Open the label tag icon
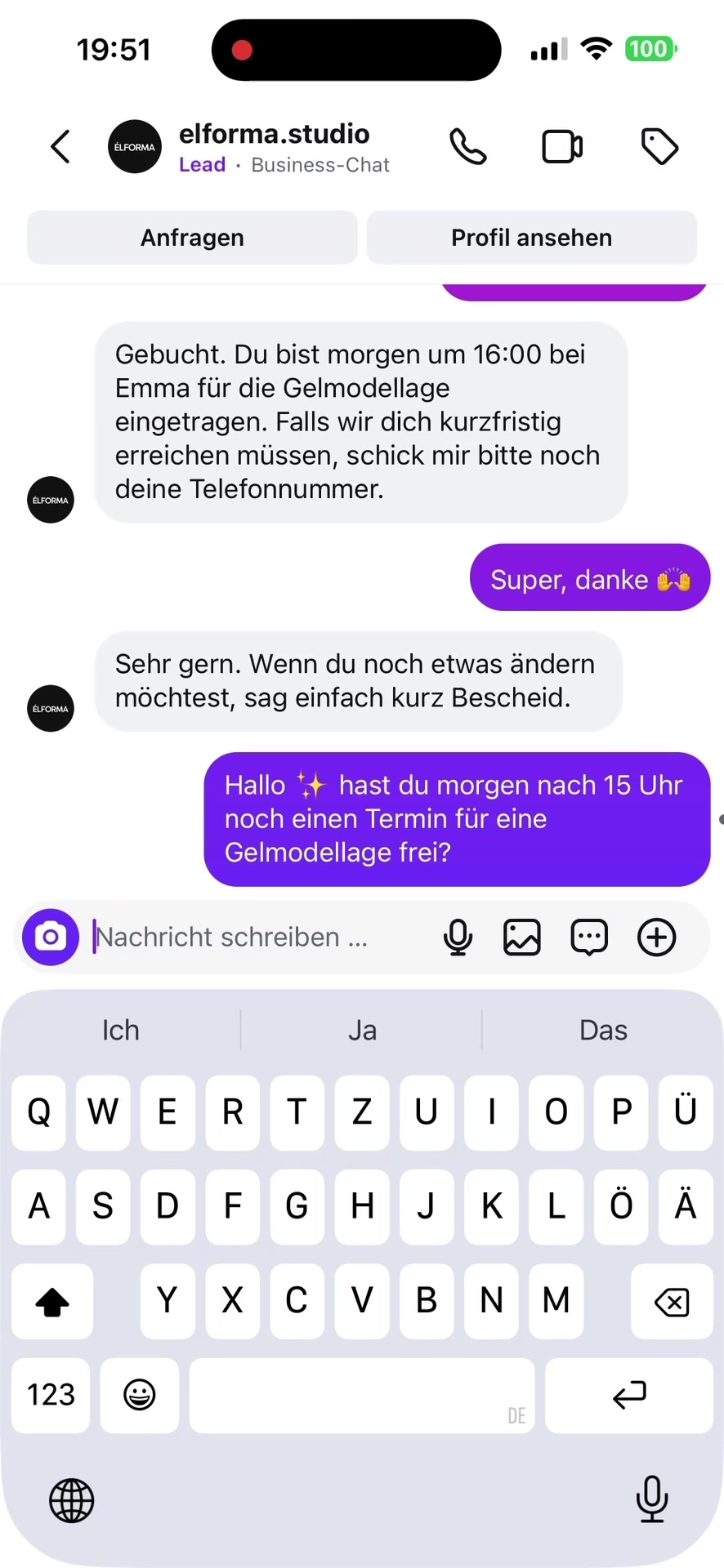 [x=659, y=147]
